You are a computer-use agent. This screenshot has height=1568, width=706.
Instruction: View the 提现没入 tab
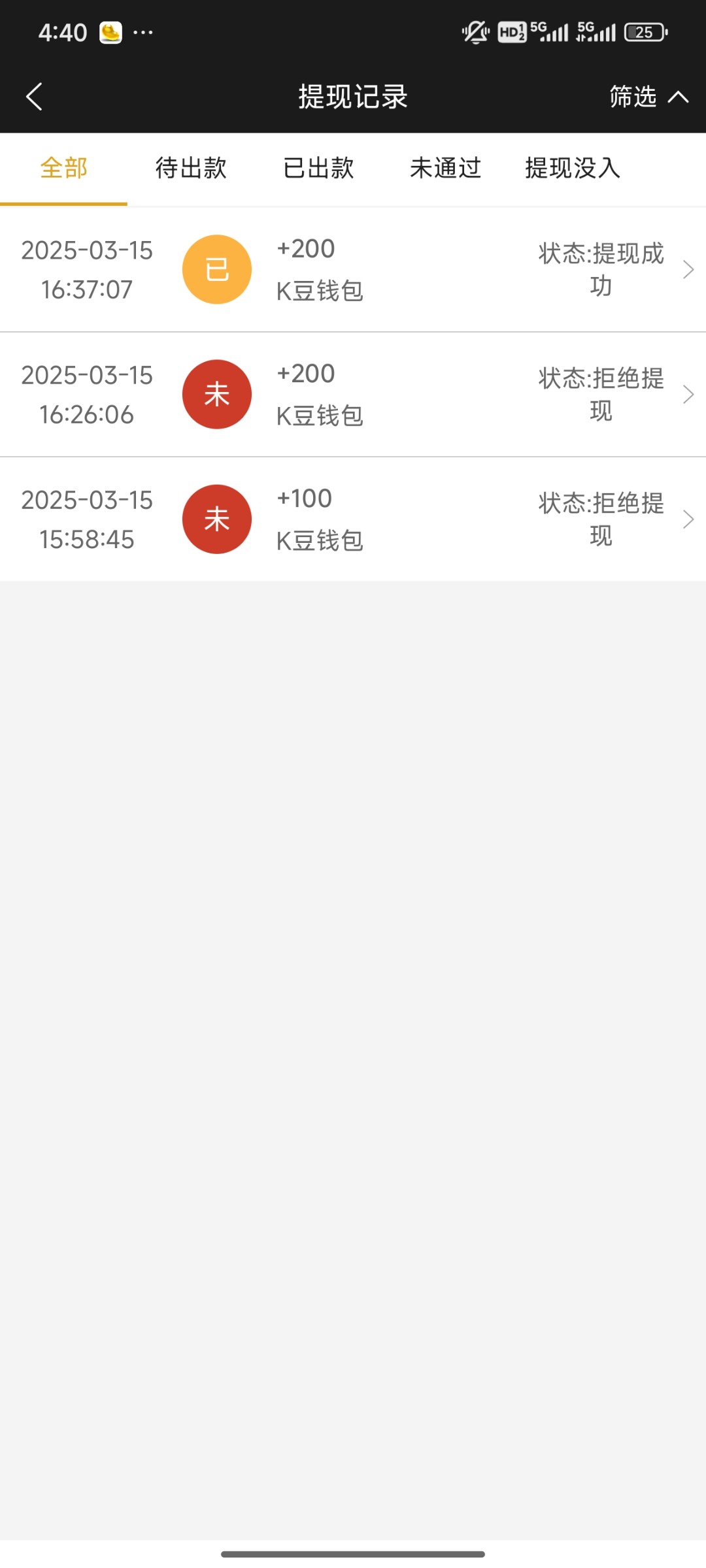573,169
